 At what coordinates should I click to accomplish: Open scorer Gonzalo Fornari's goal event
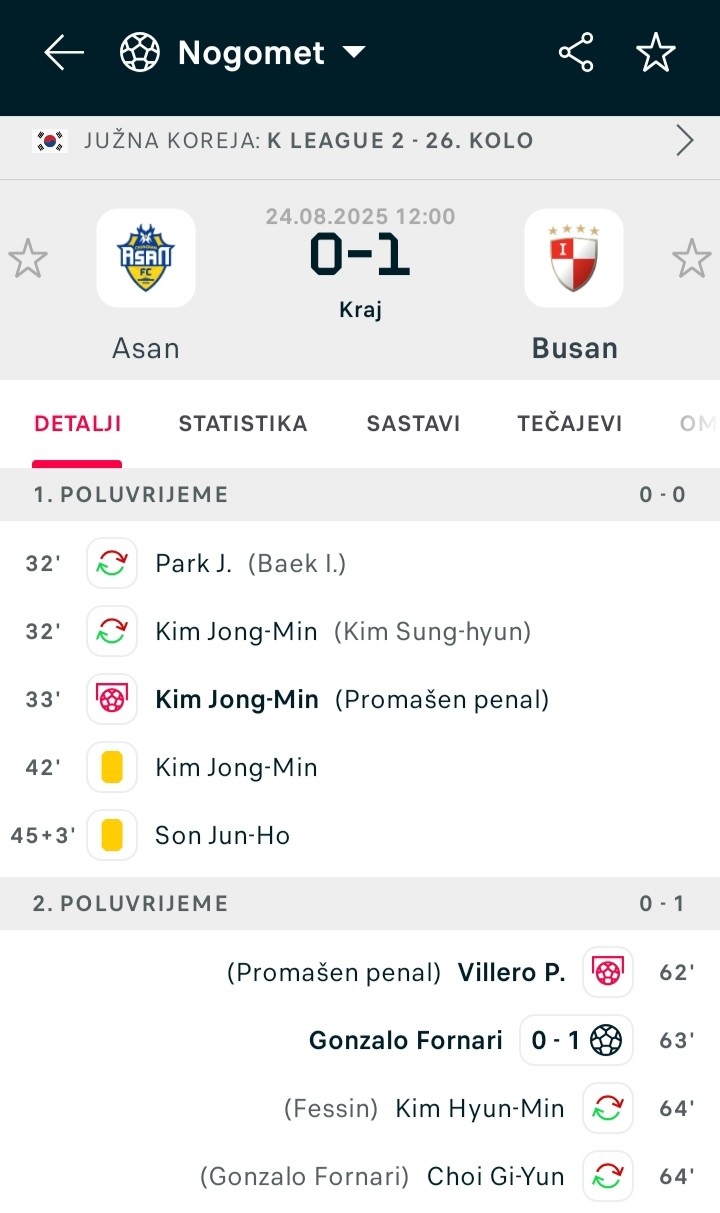point(406,1041)
